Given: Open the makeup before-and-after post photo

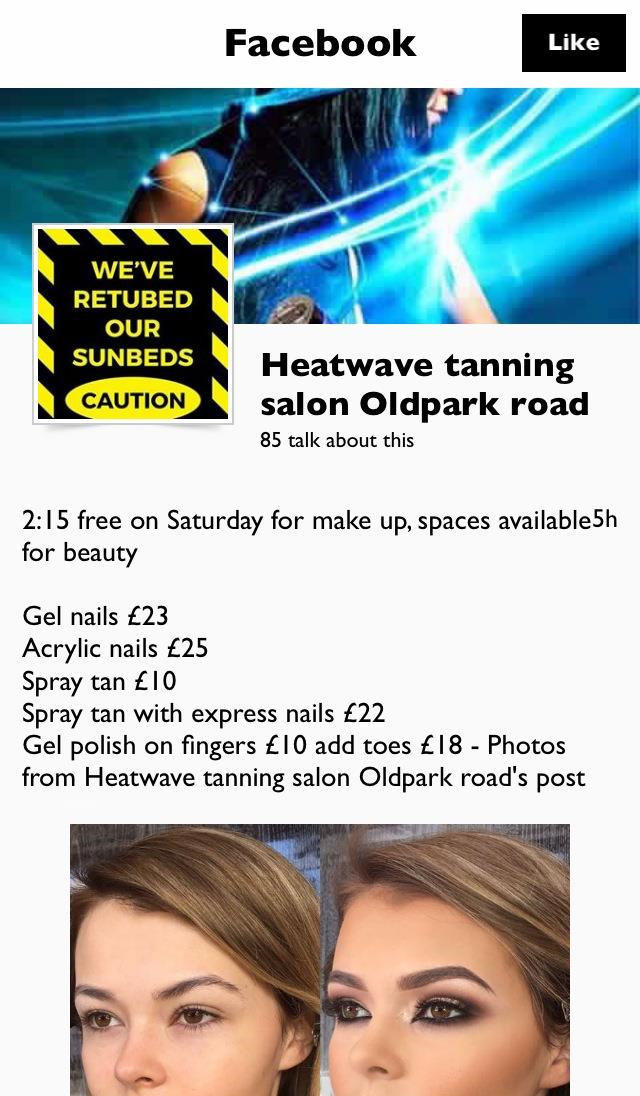Looking at the screenshot, I should point(320,958).
